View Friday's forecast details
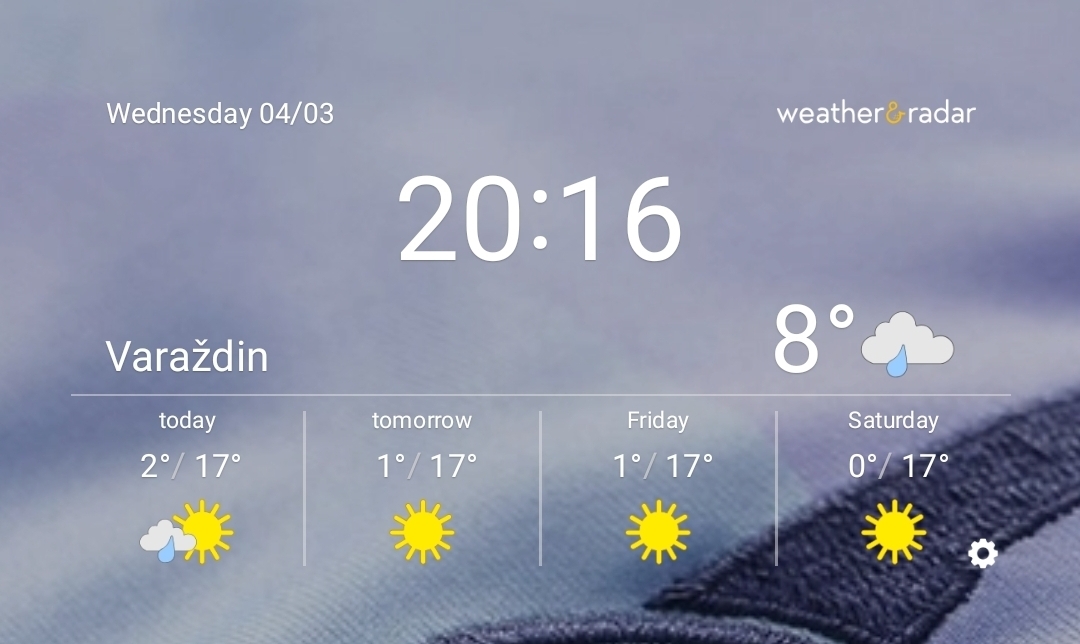The height and width of the screenshot is (644, 1080). (658, 487)
